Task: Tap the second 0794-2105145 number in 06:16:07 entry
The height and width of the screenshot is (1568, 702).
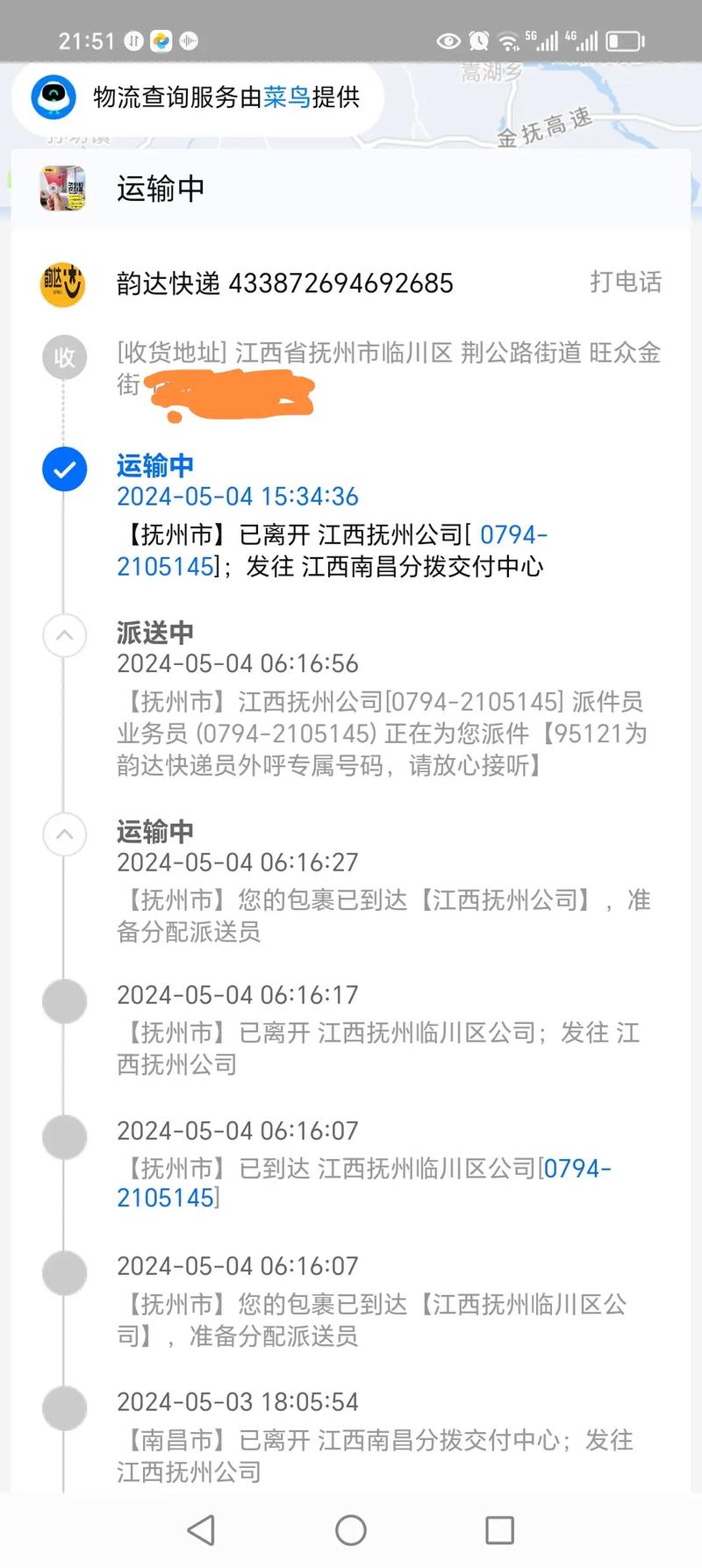Action: tap(577, 1168)
